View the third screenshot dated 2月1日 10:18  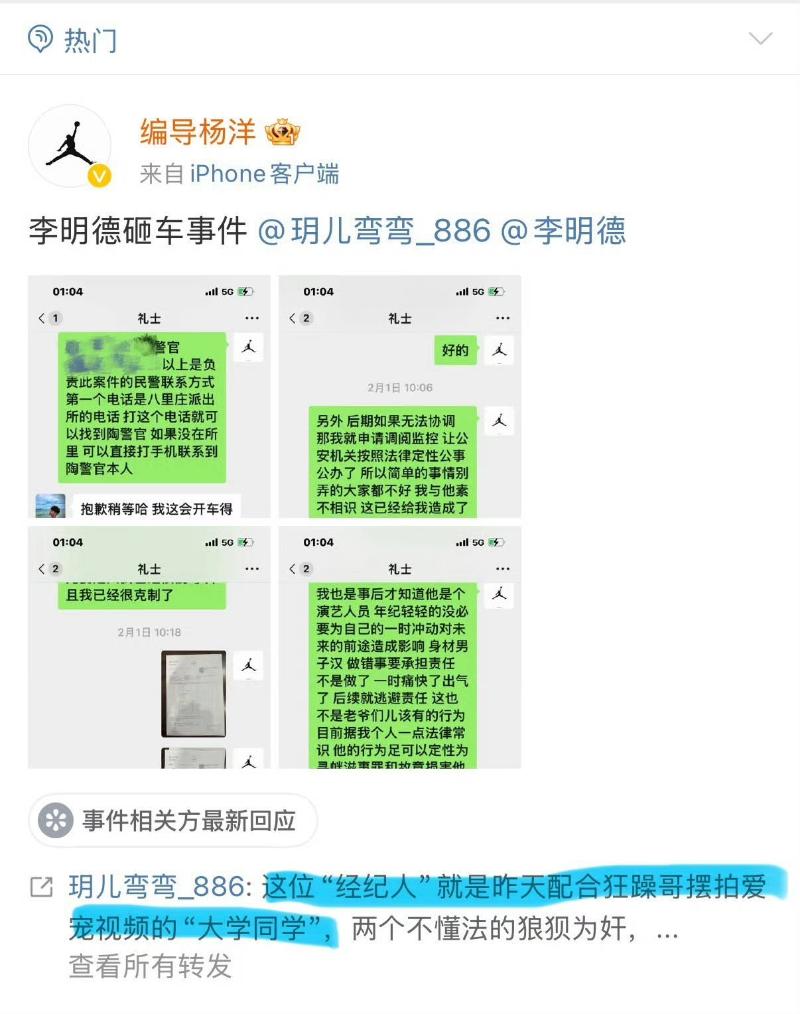(149, 647)
